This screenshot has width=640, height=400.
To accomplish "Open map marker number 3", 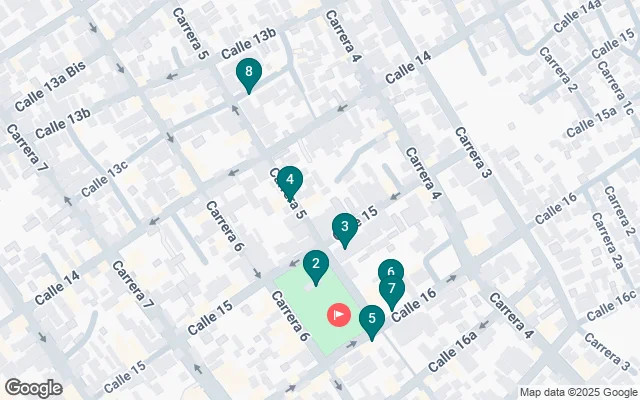I will click(x=344, y=228).
